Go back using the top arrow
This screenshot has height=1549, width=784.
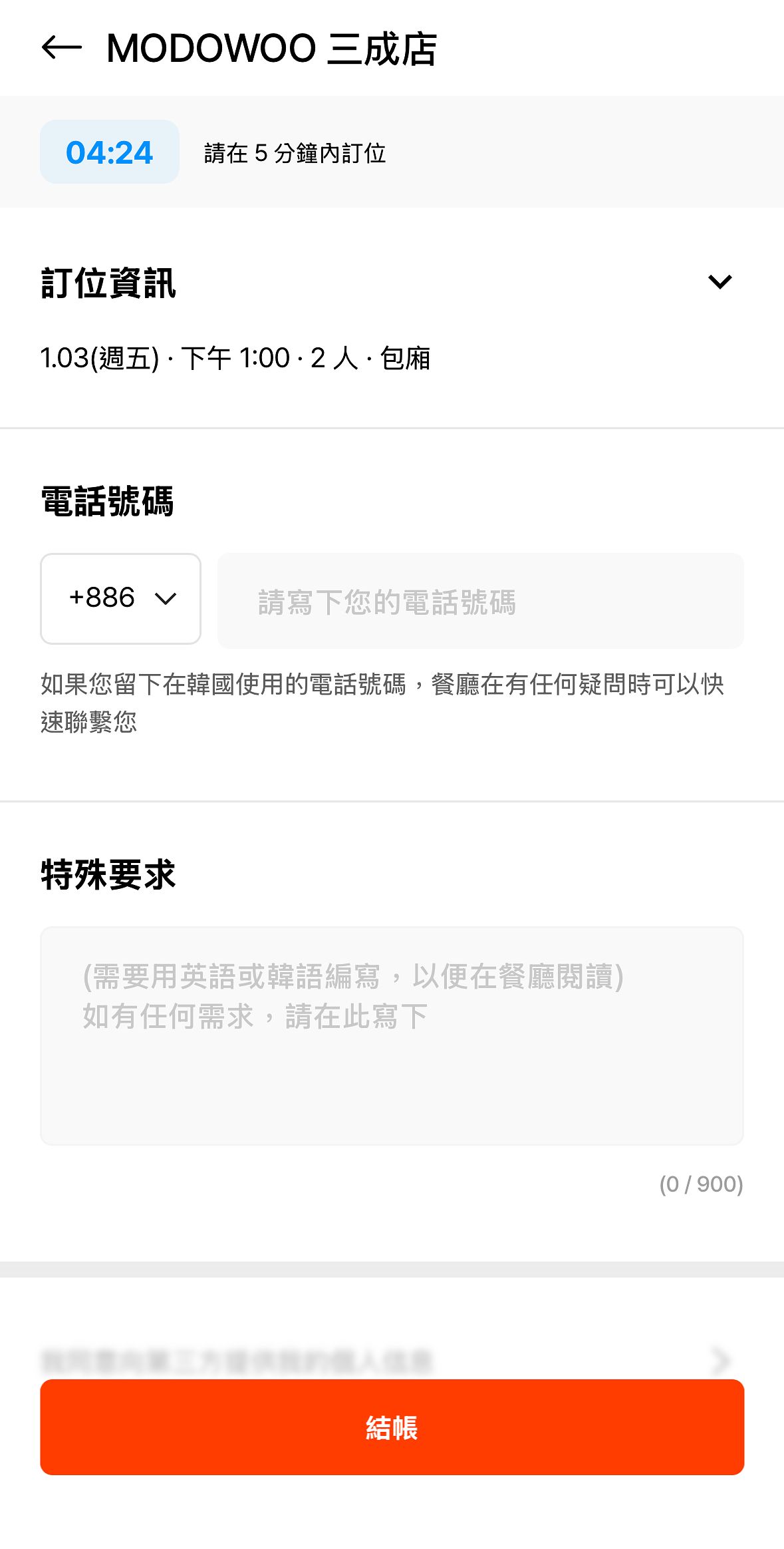(61, 48)
